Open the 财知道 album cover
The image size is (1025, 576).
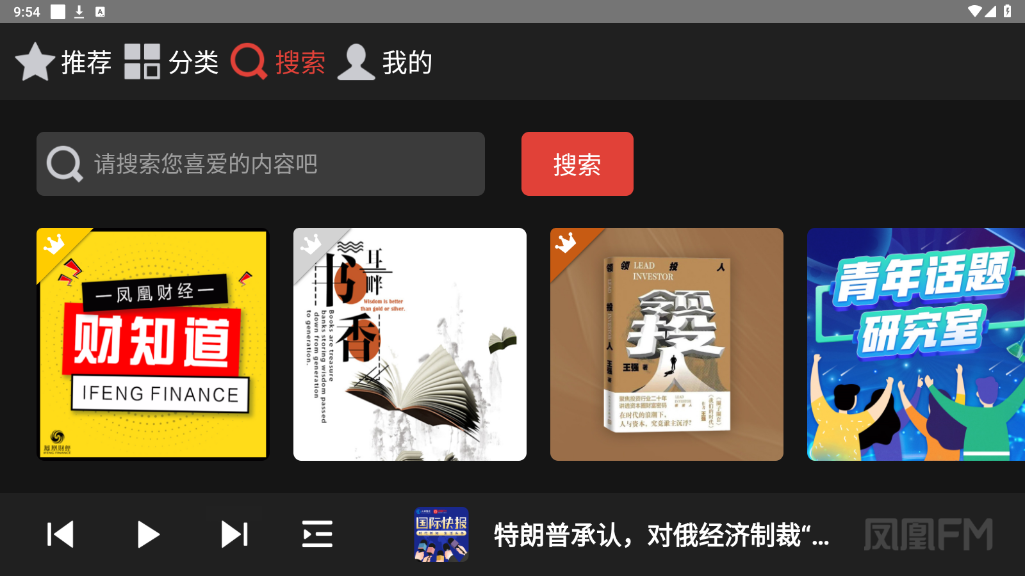(x=153, y=344)
